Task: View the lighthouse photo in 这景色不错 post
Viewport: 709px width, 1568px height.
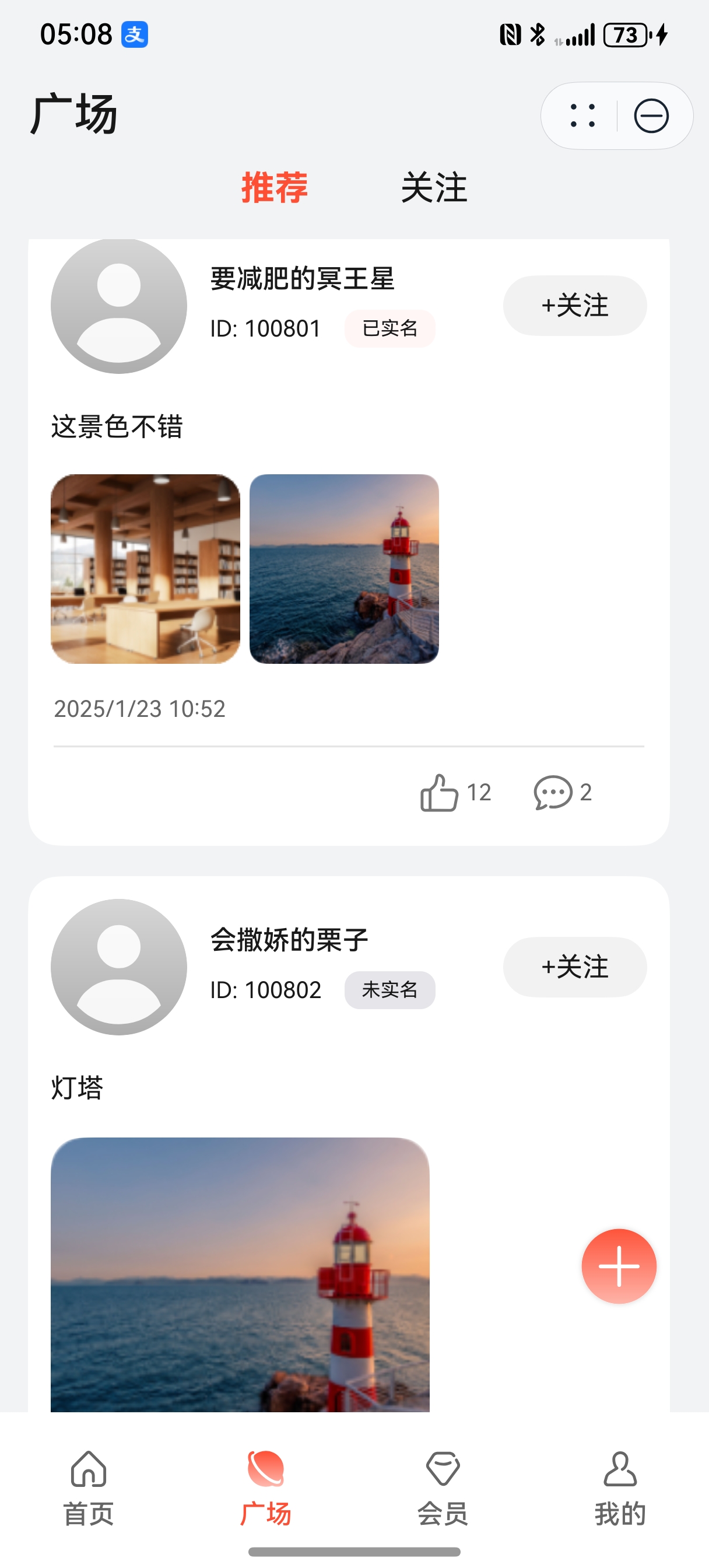Action: [x=344, y=569]
